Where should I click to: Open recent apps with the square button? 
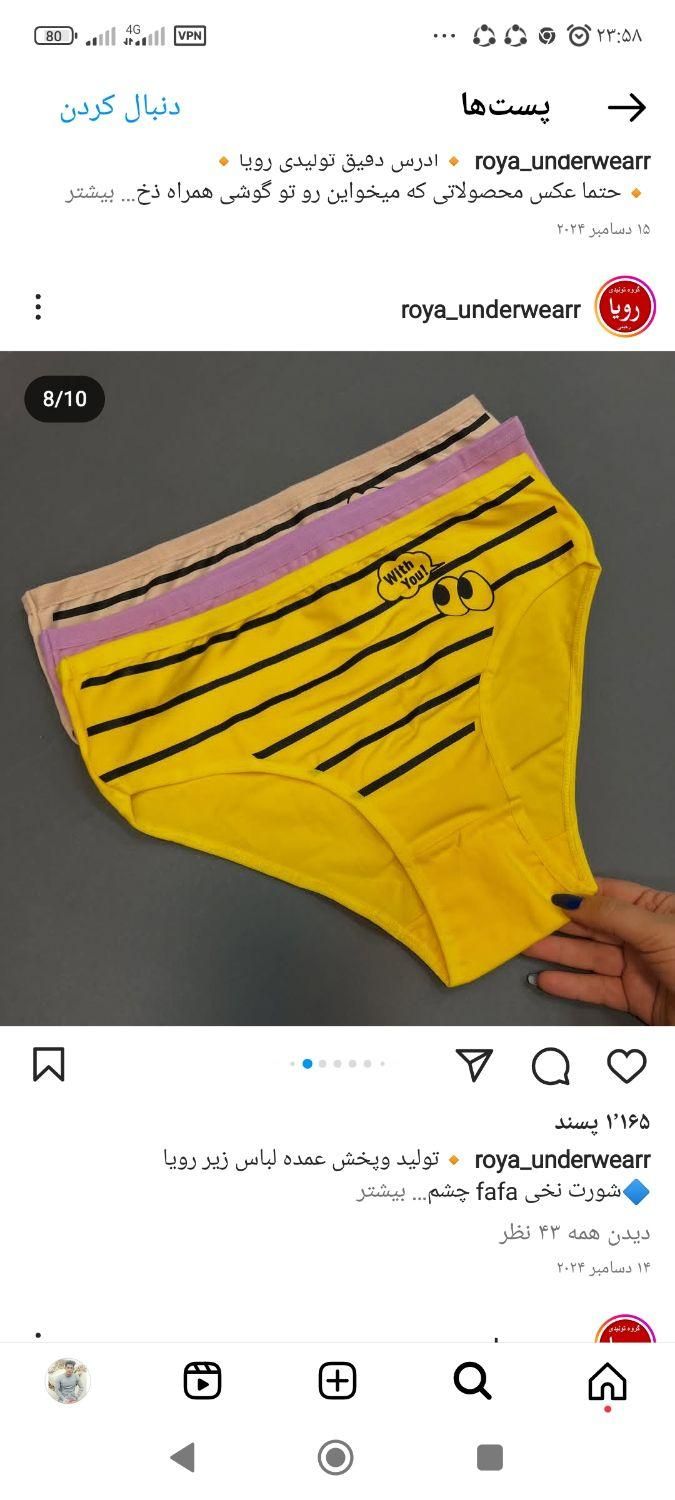(x=489, y=1458)
